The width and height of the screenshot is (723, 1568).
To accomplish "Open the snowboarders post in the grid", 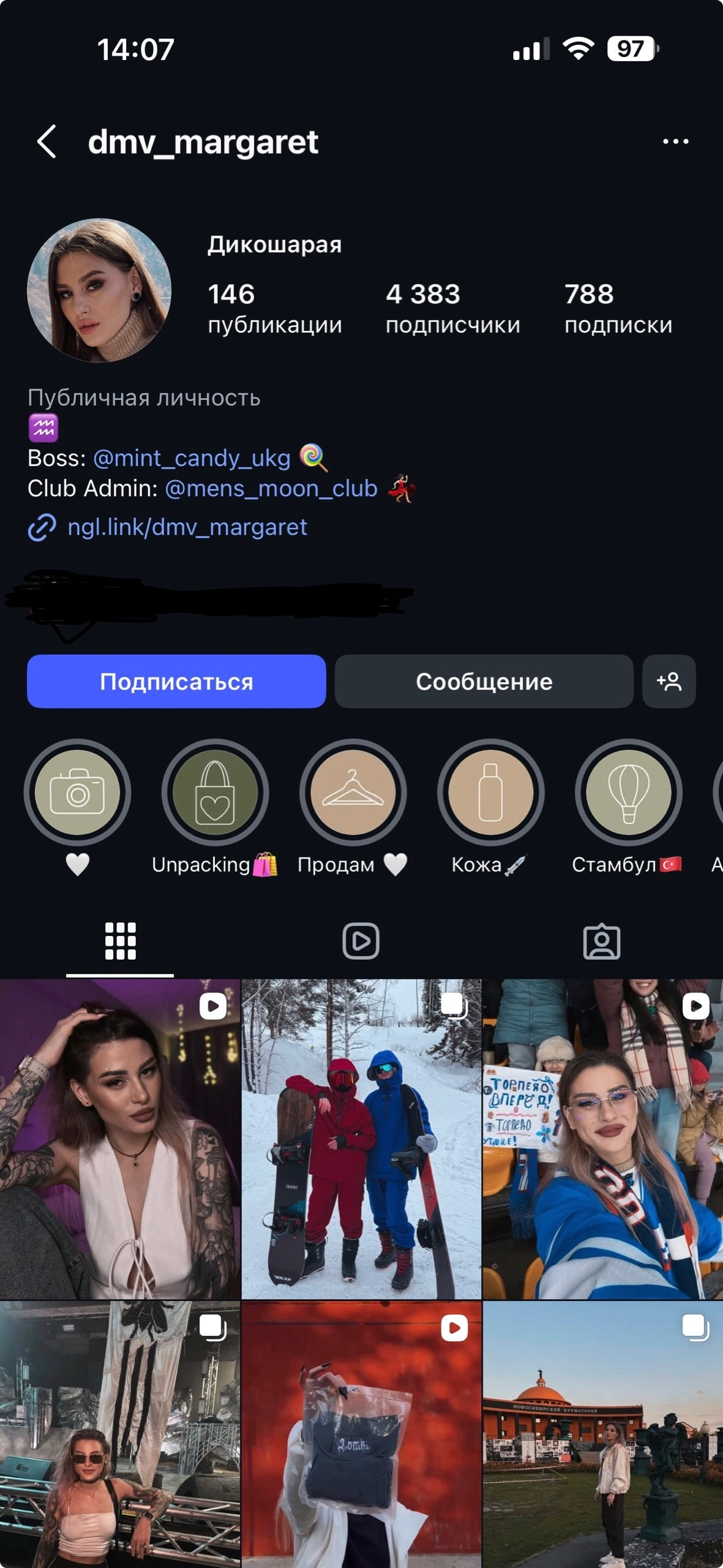I will coord(361,1139).
